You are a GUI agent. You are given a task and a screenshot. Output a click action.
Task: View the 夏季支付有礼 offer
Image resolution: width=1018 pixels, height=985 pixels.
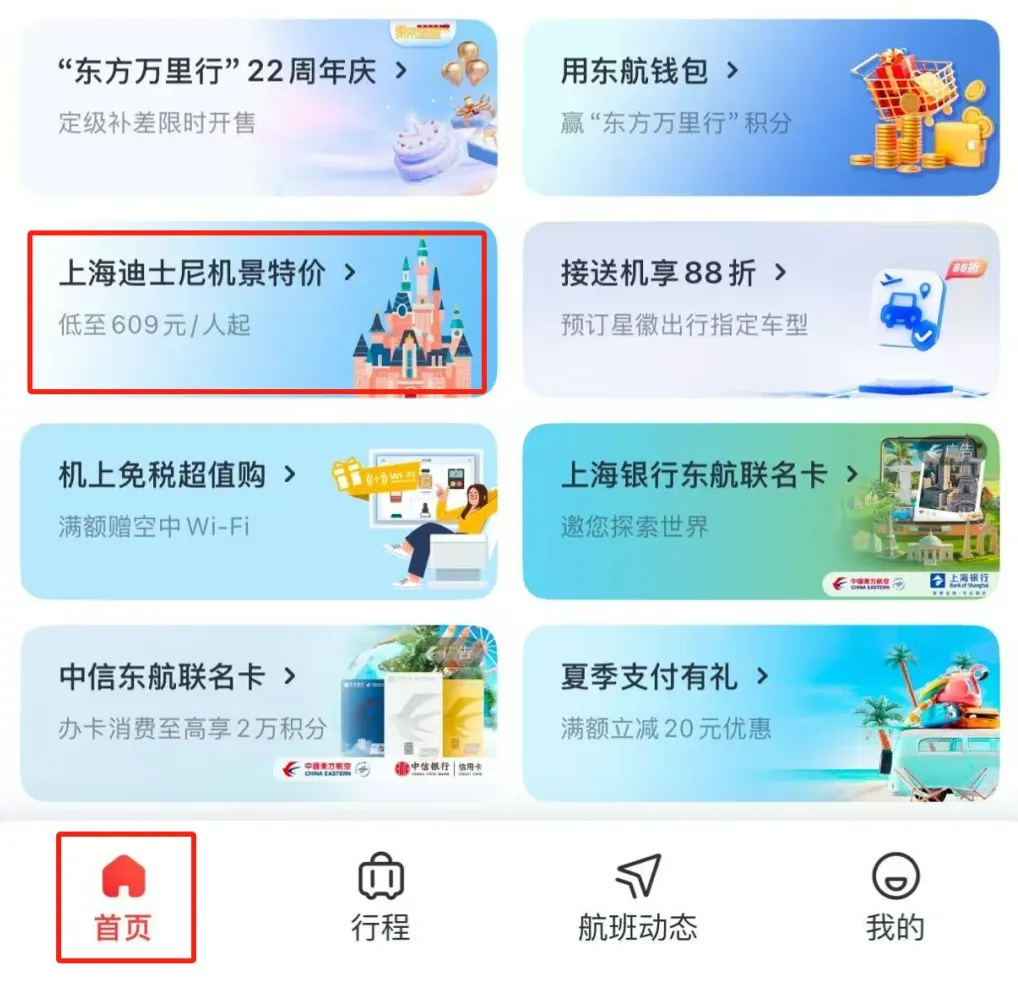760,712
